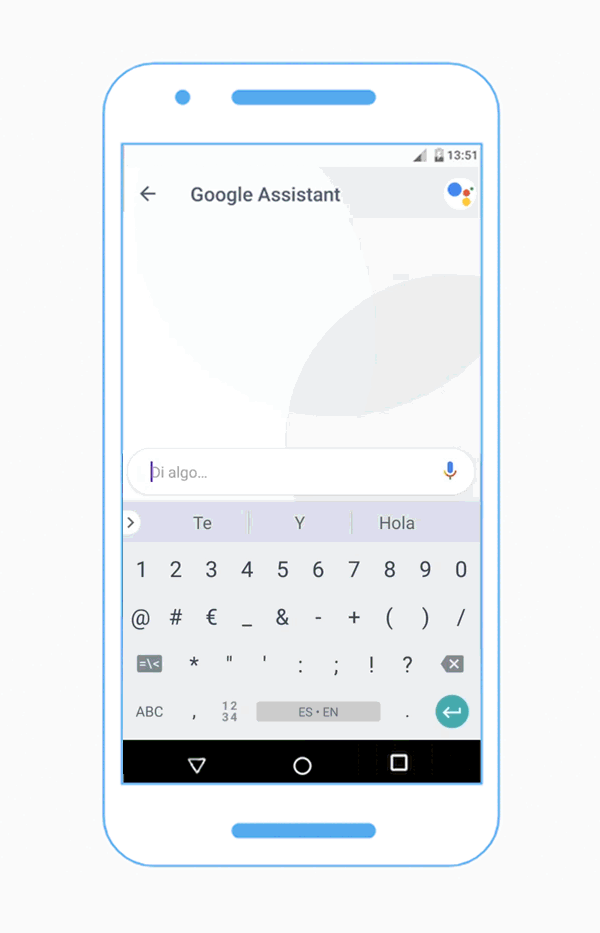Go back using the app bar arrow
Image resolution: width=600 pixels, height=933 pixels.
(148, 194)
